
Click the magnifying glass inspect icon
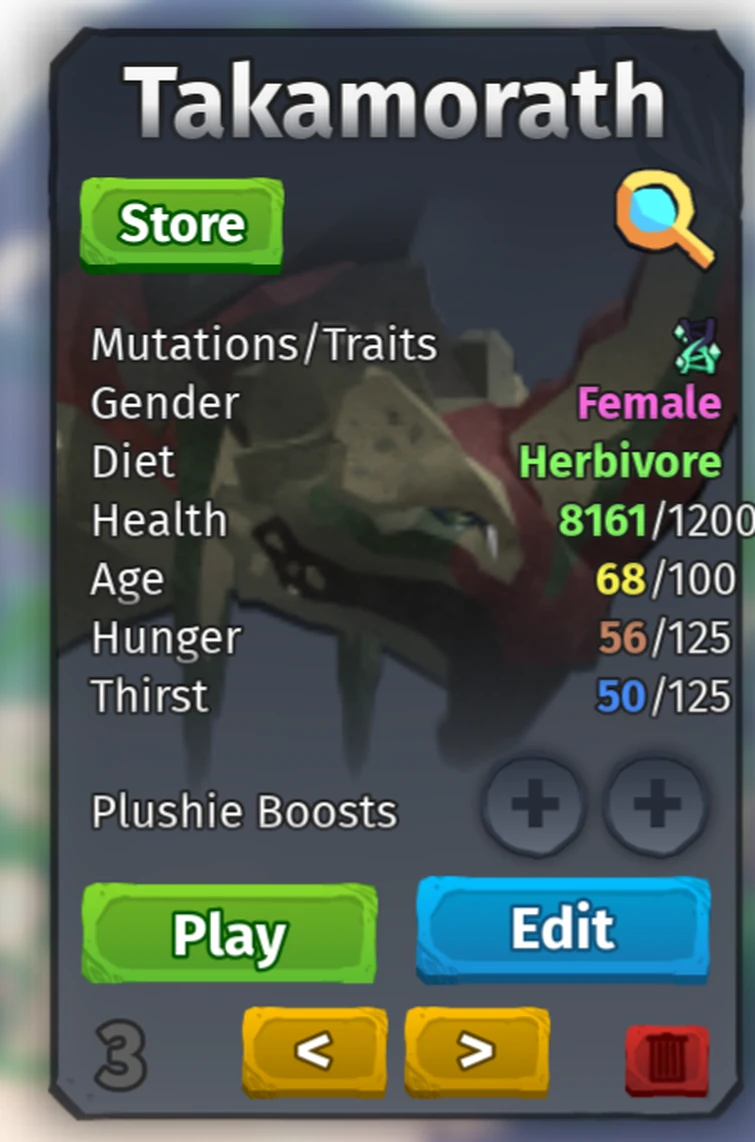tap(664, 218)
